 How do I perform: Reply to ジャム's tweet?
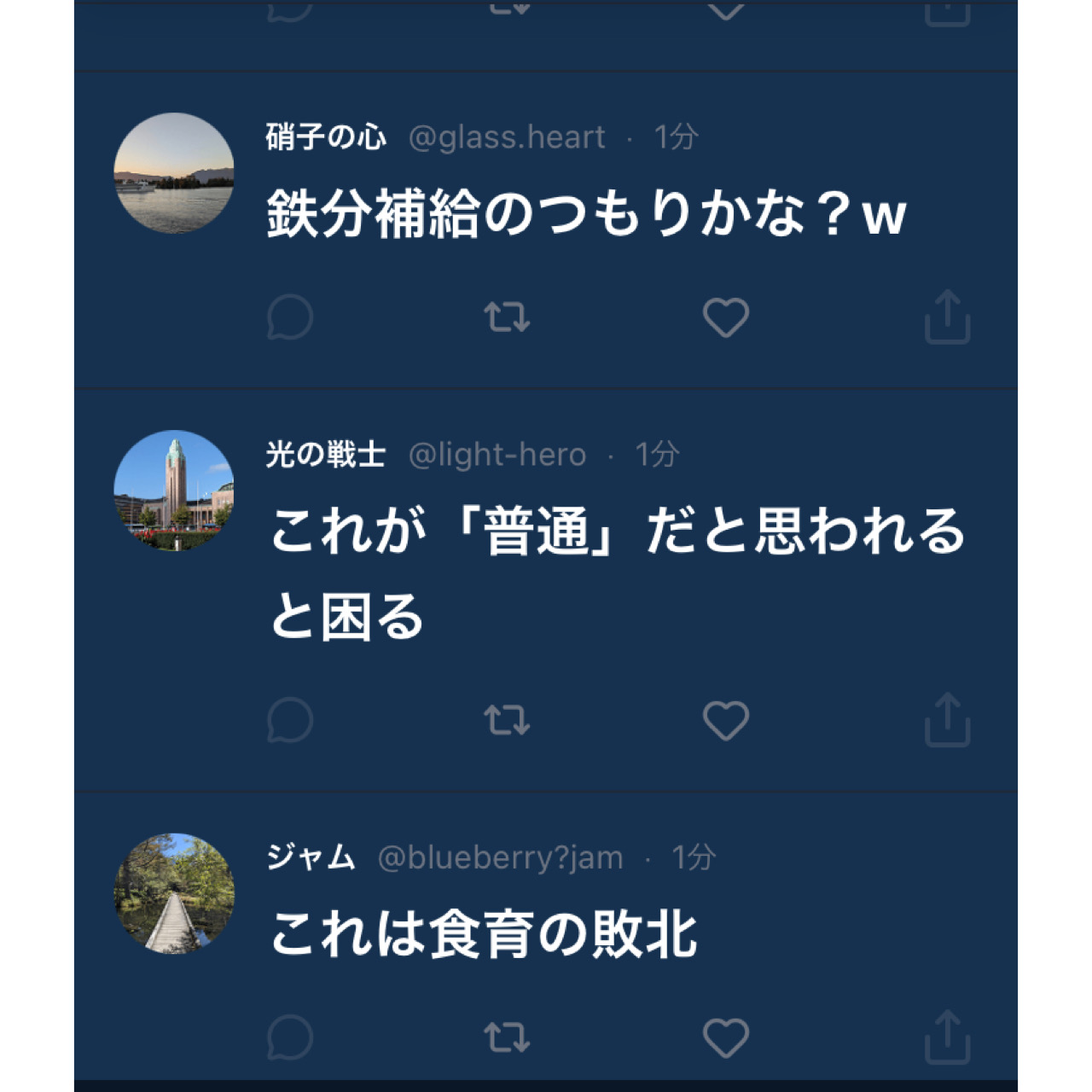click(290, 1037)
